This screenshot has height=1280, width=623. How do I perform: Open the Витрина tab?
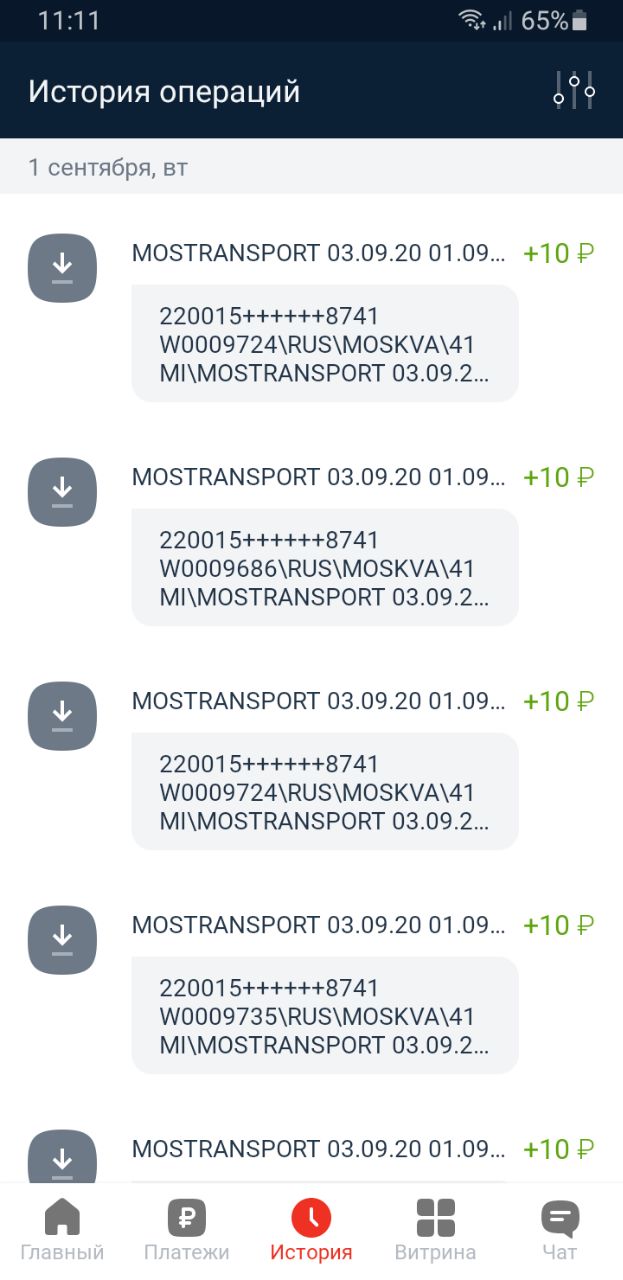[x=435, y=1230]
